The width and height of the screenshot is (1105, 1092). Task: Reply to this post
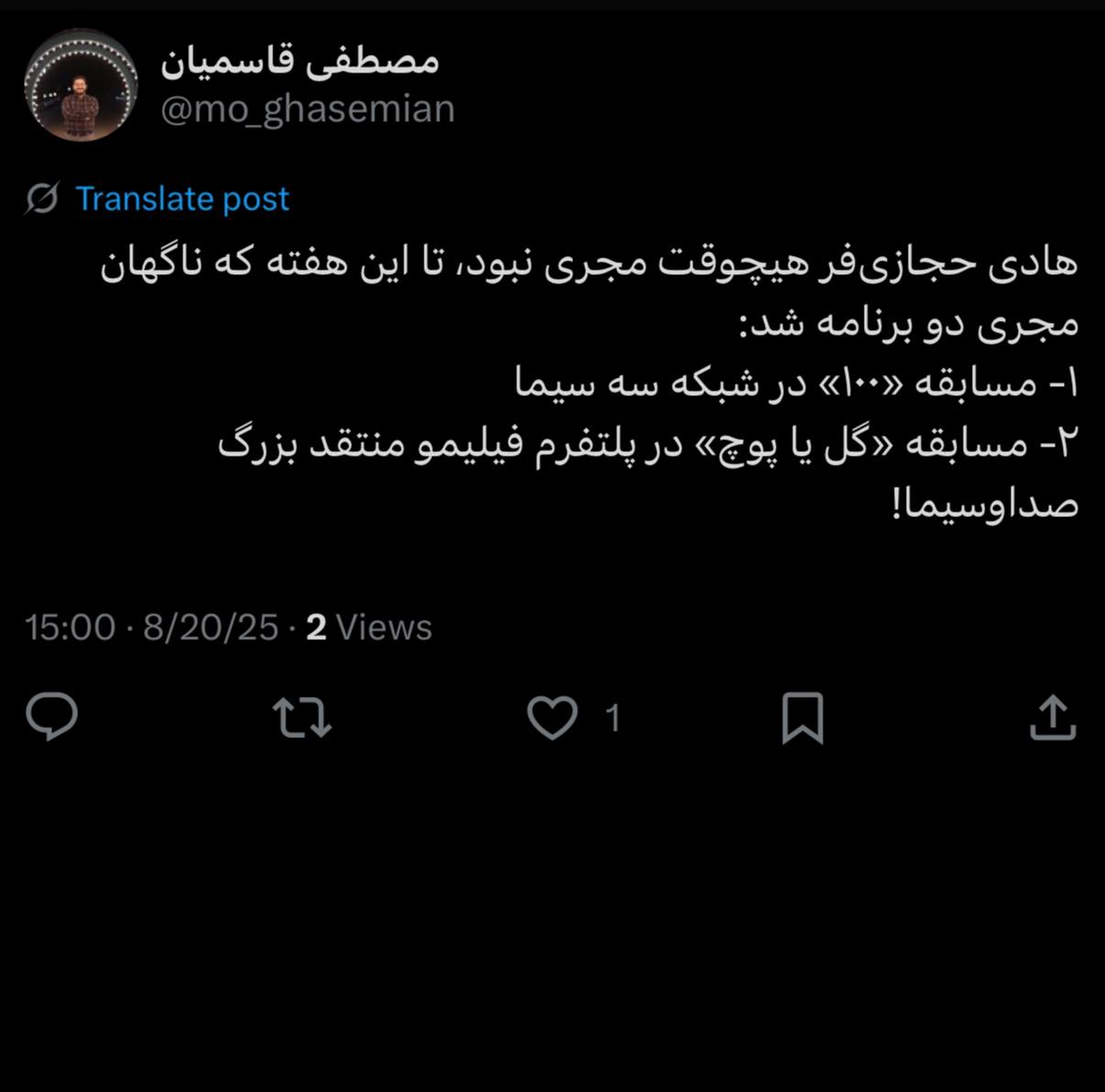point(52,717)
